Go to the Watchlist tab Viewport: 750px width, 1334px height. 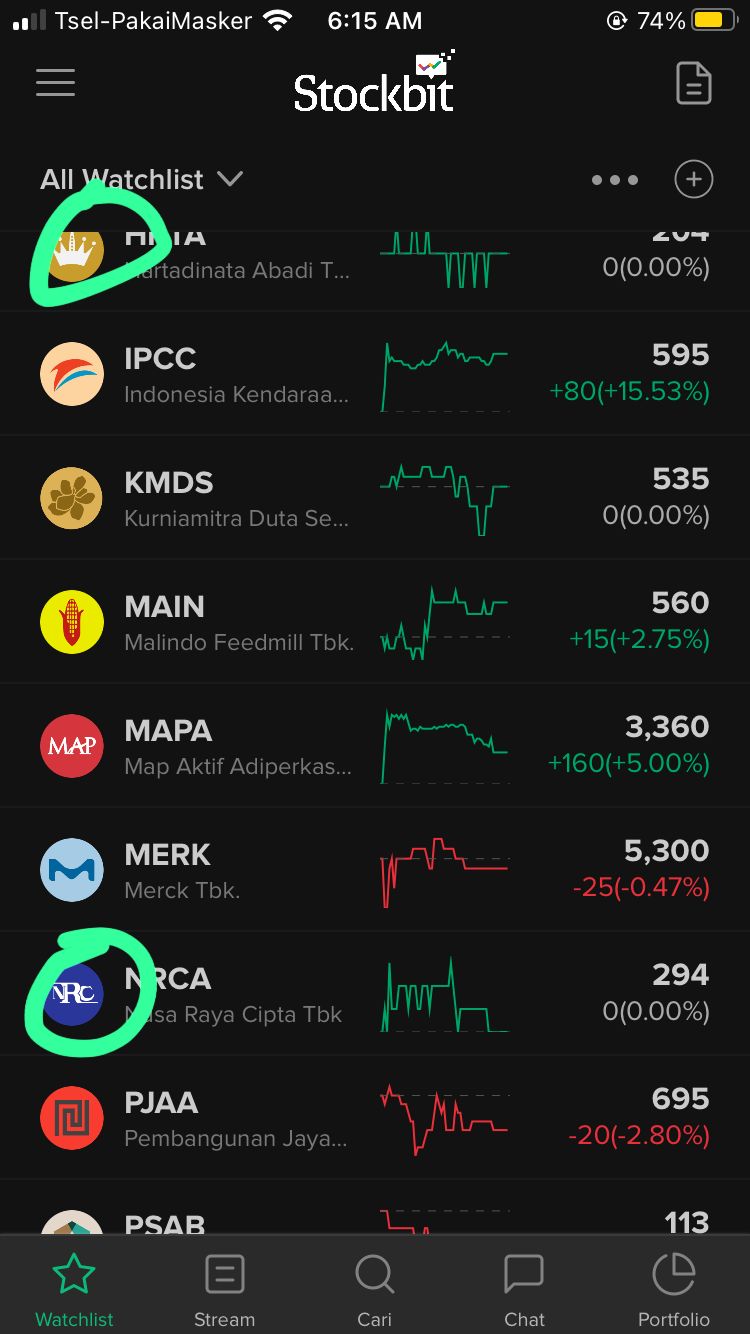click(x=75, y=1290)
